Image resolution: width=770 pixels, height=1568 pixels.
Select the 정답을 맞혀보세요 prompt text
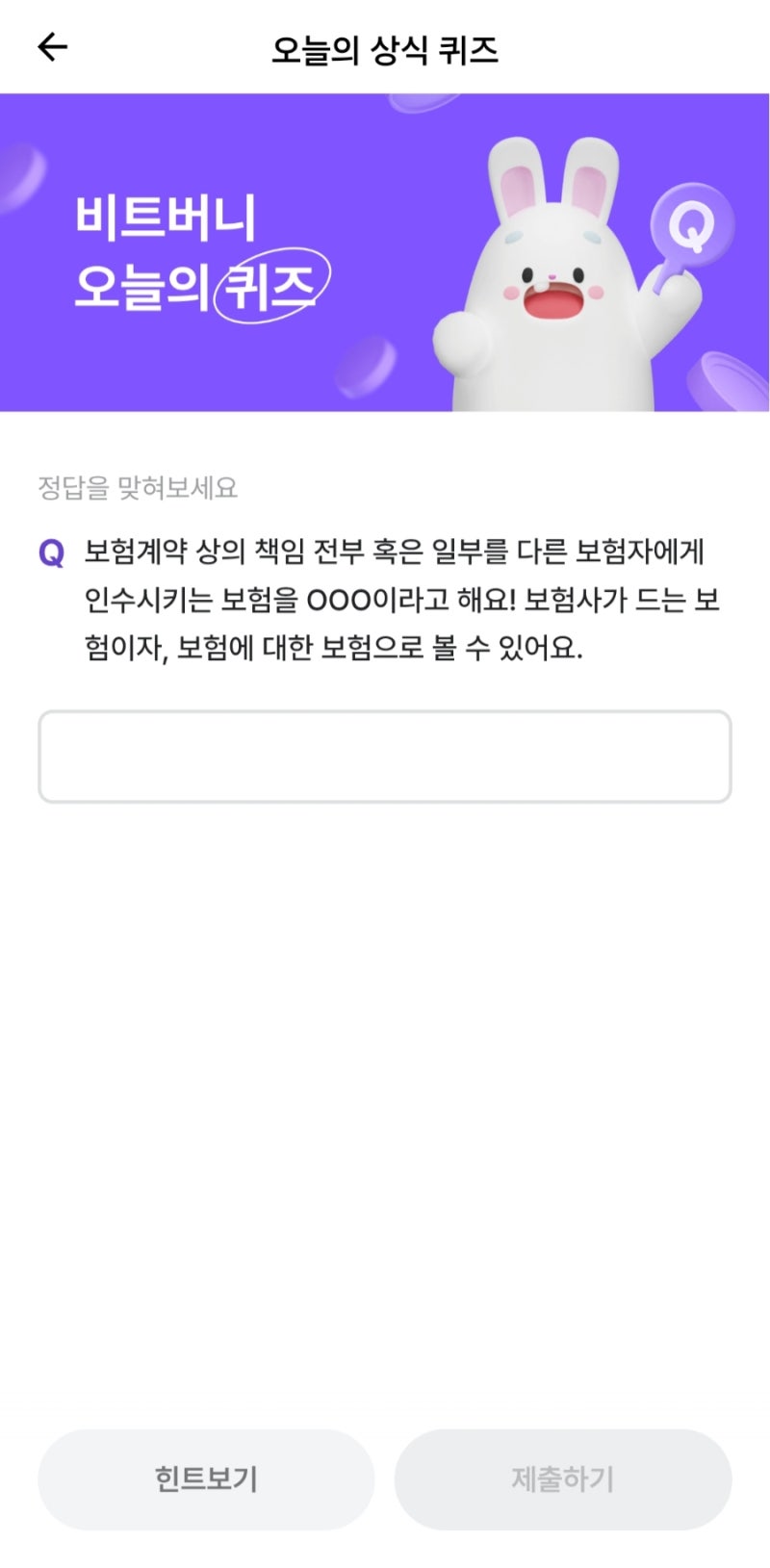[141, 487]
